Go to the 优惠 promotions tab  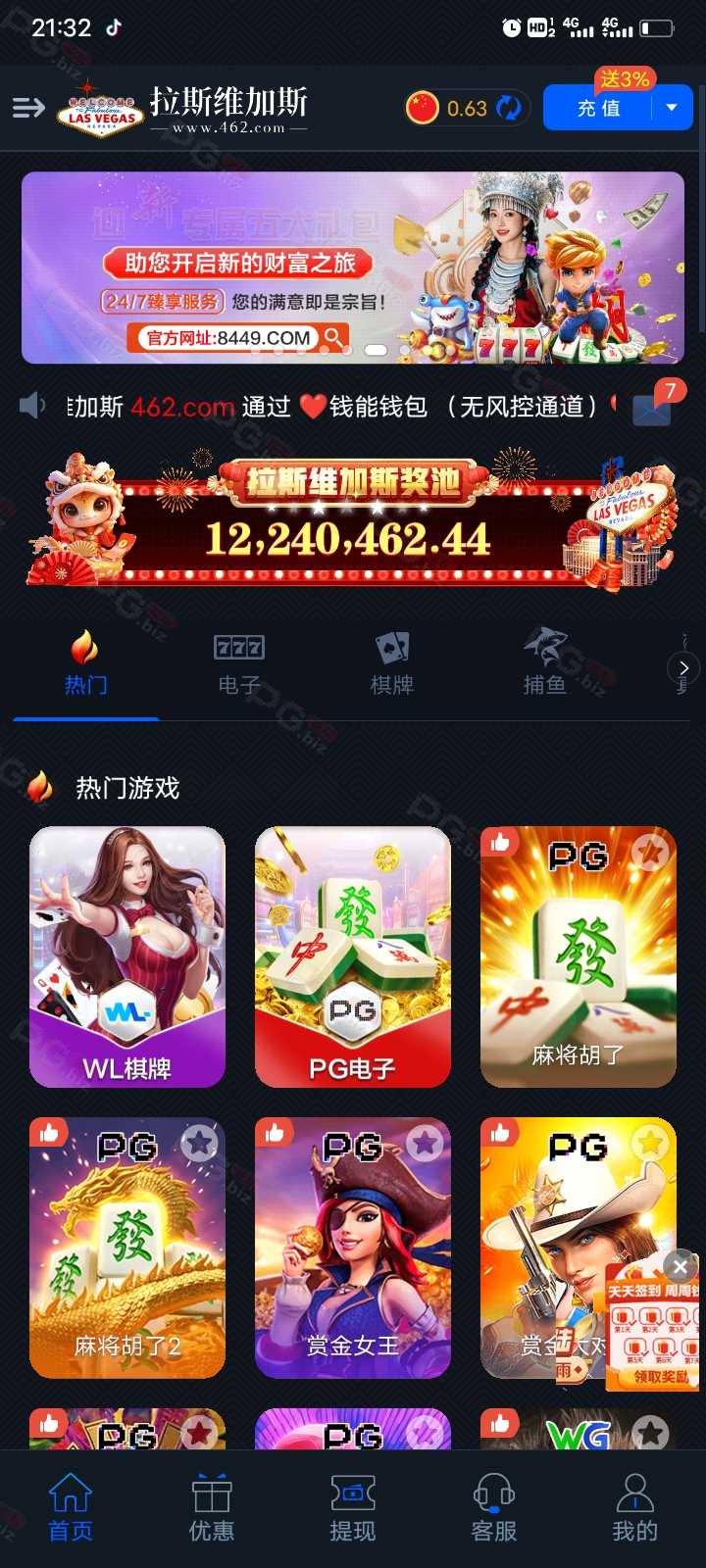tap(212, 1507)
